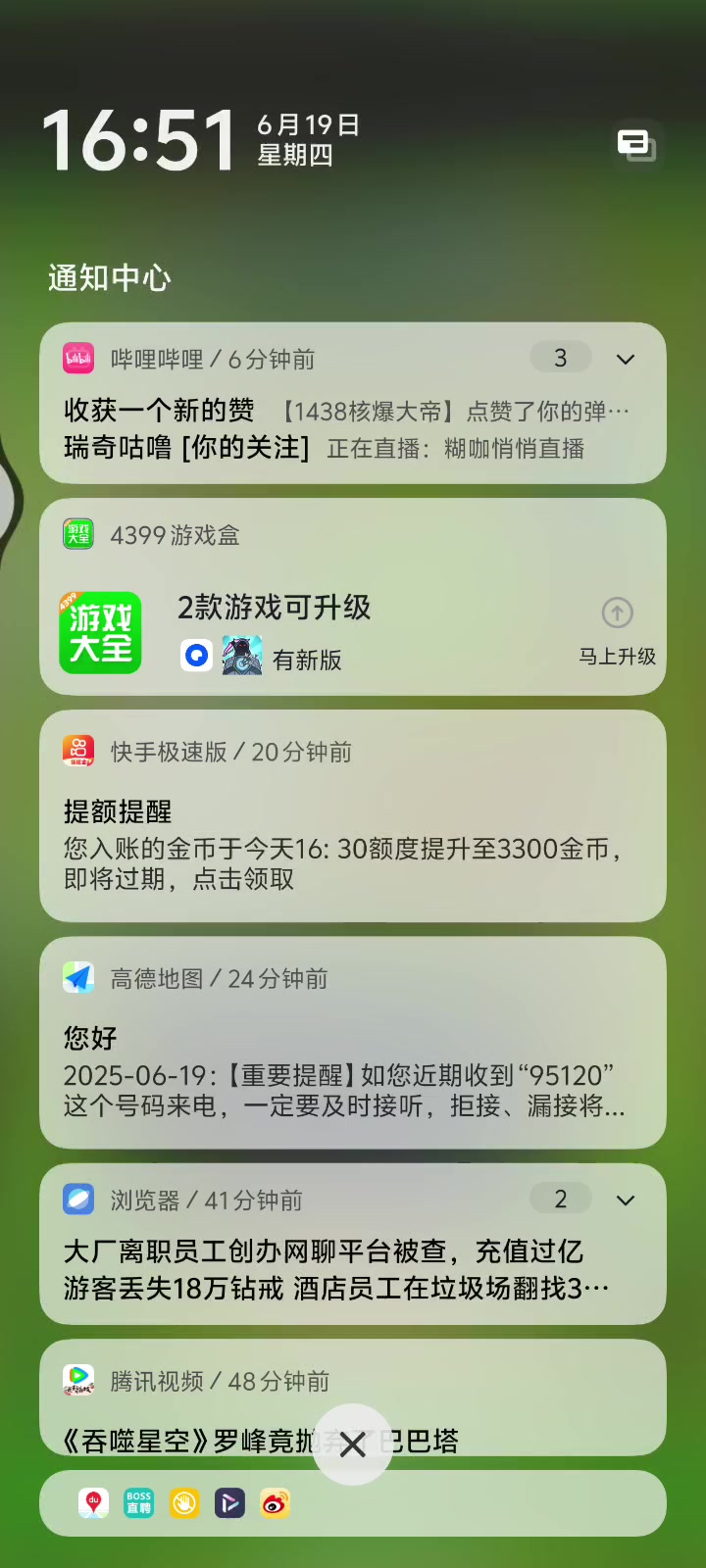Expand the 浏览器 notification group
Viewport: 706px width, 1568px height.
[626, 1200]
